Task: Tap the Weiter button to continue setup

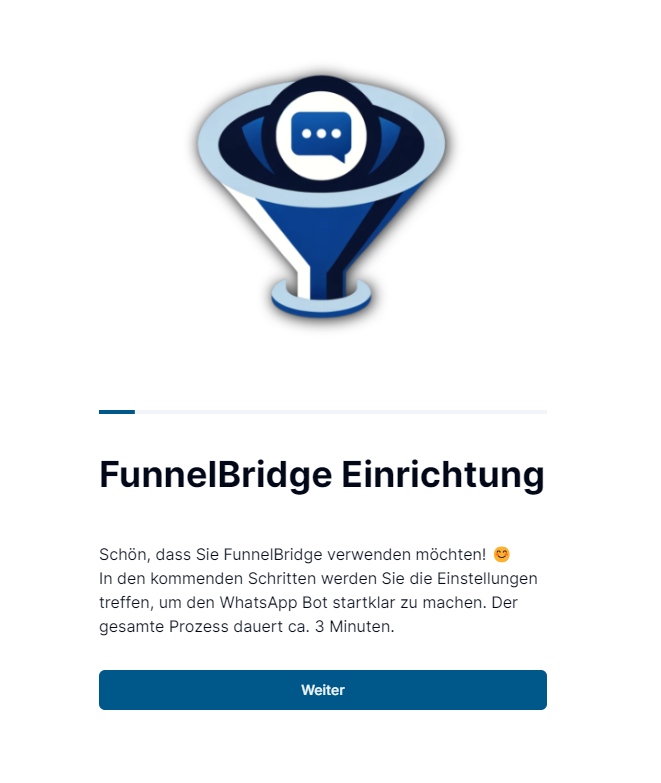Action: point(322,690)
